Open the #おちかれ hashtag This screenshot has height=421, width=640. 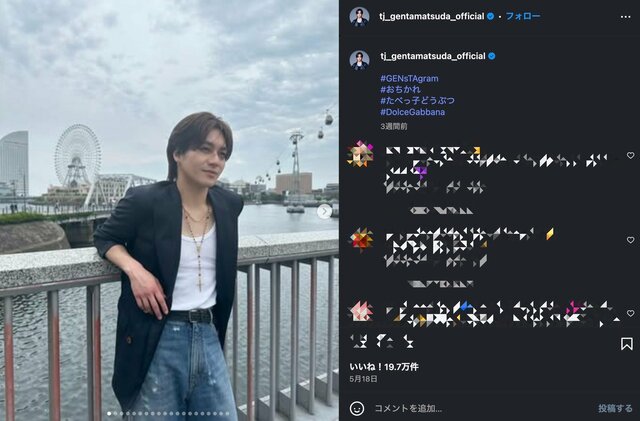click(401, 89)
